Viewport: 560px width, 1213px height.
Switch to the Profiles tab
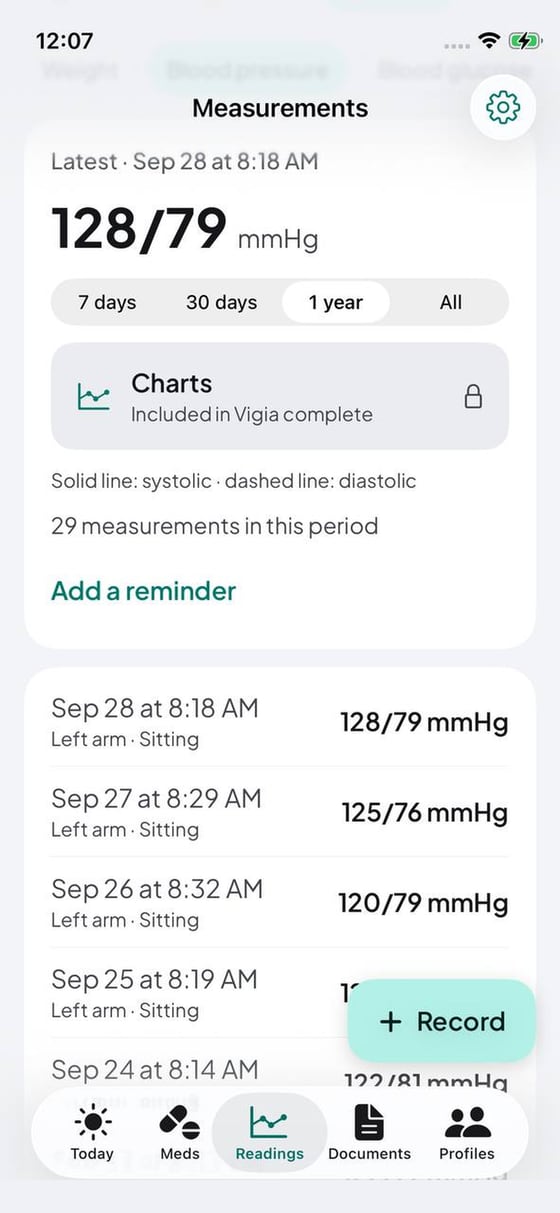pos(467,1133)
